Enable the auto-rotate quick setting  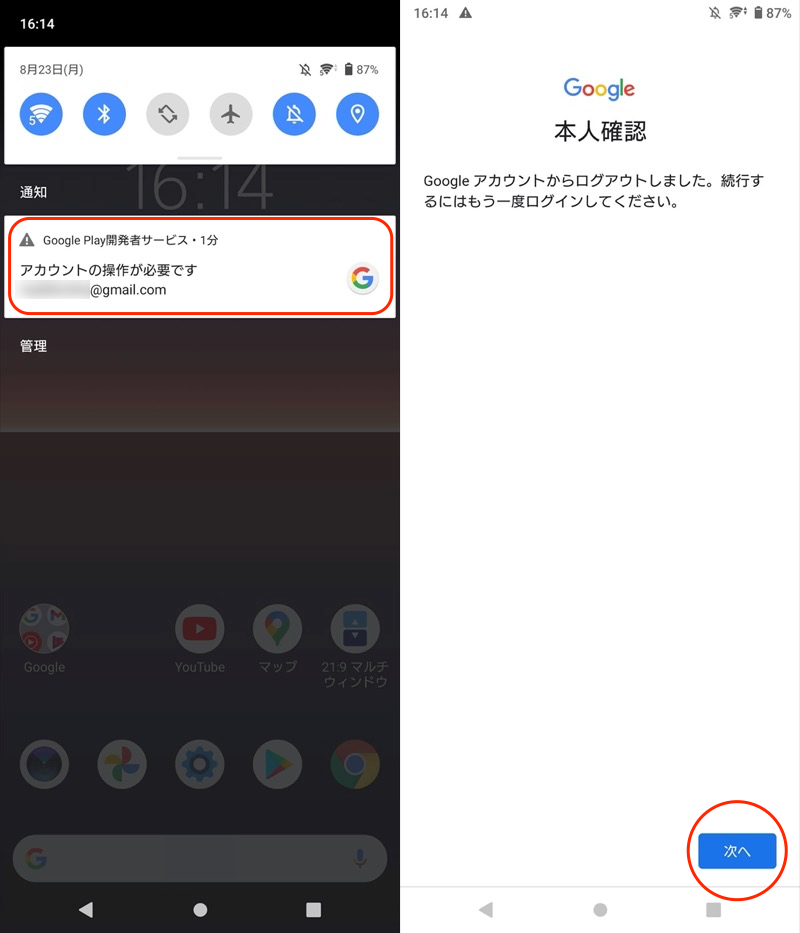click(167, 115)
